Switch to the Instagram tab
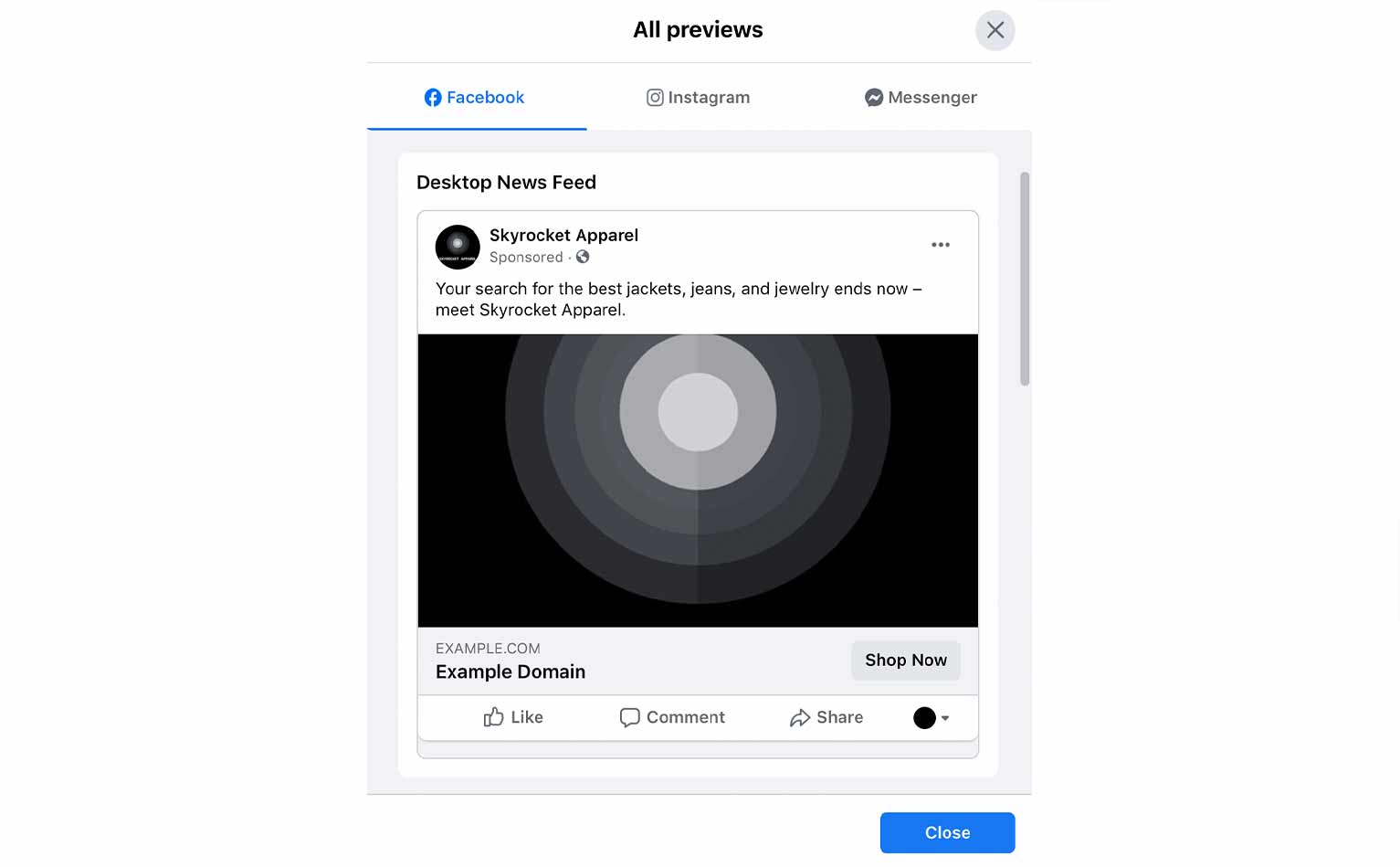Screen dimensions: 1400x867 (x=699, y=98)
